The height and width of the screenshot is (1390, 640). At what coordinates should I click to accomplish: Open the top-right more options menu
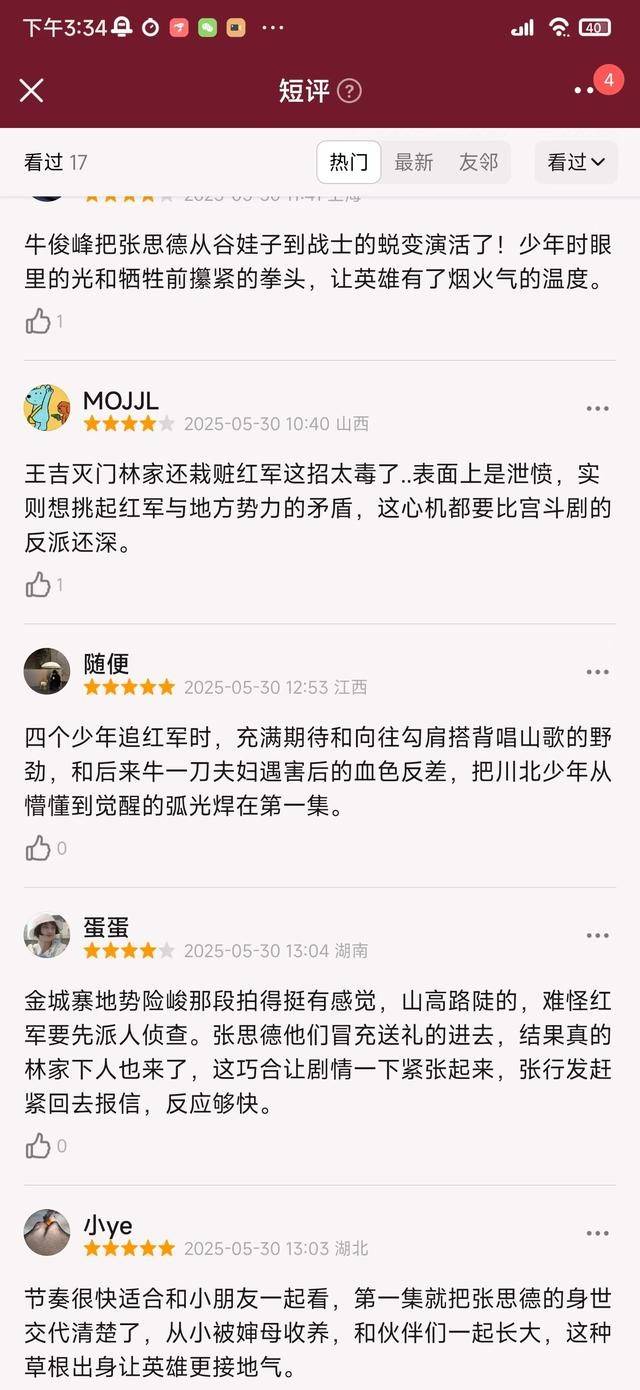[x=585, y=91]
